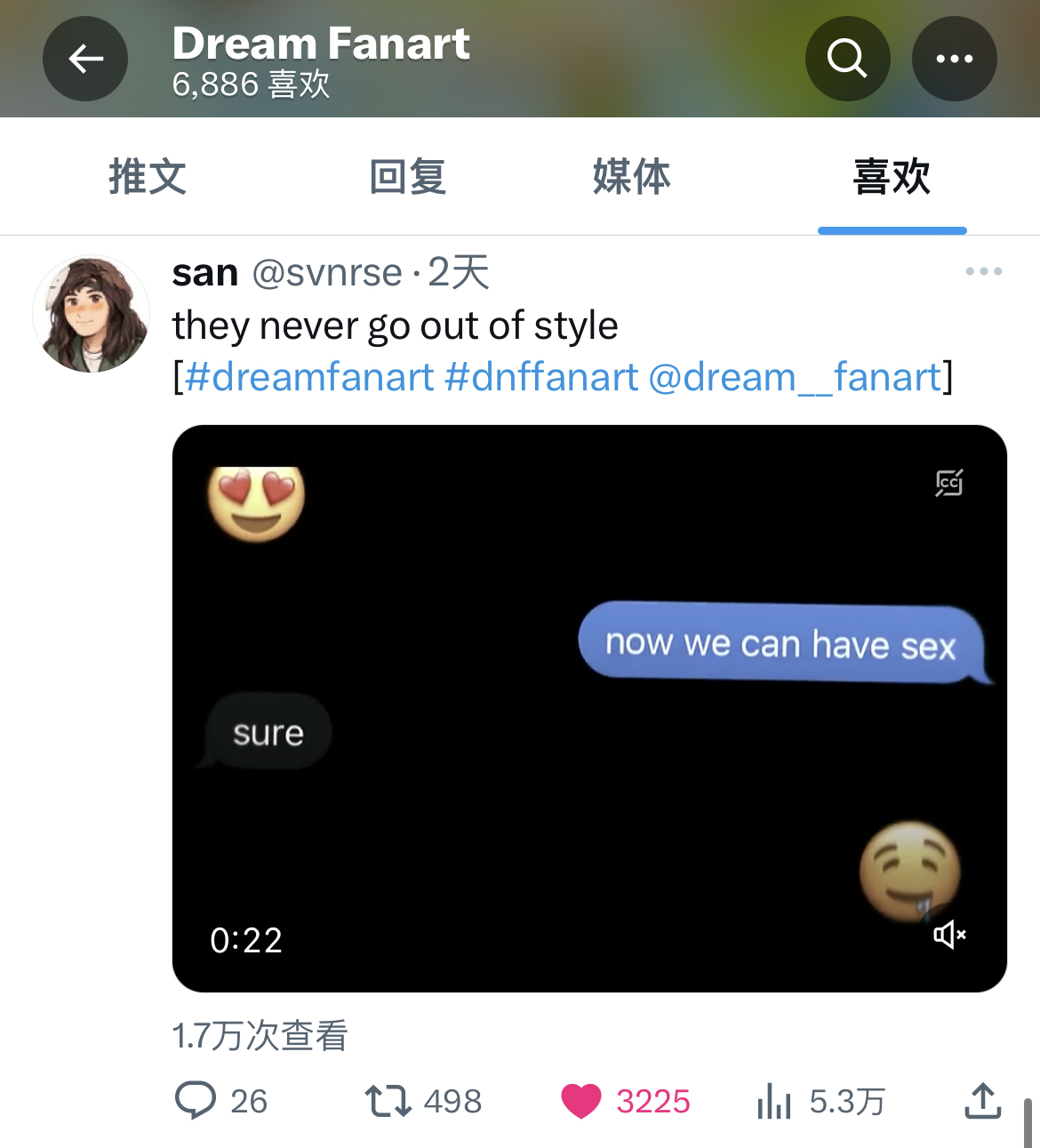This screenshot has height=1148, width=1040.
Task: Retweet san's tweet
Action: (388, 1100)
